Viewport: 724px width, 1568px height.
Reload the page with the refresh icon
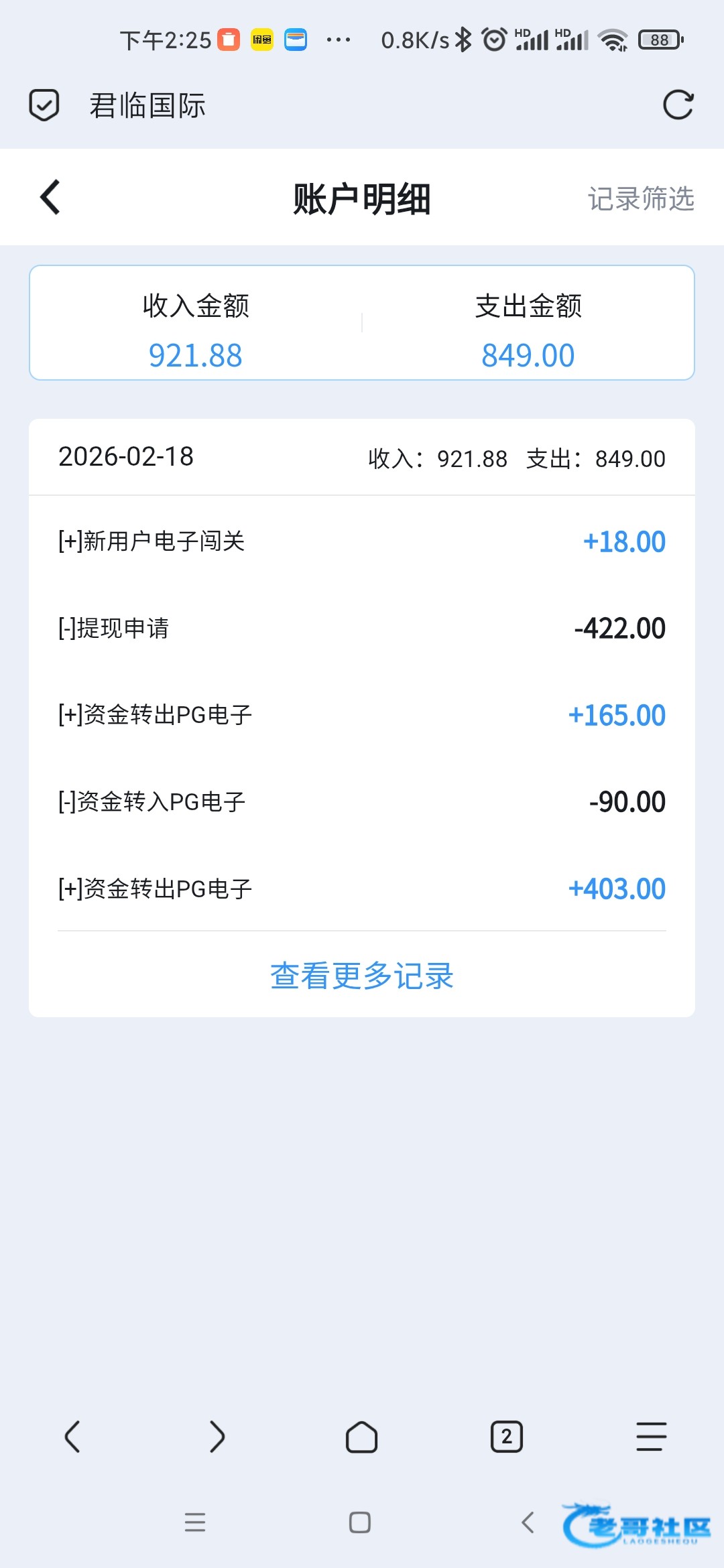coord(678,105)
